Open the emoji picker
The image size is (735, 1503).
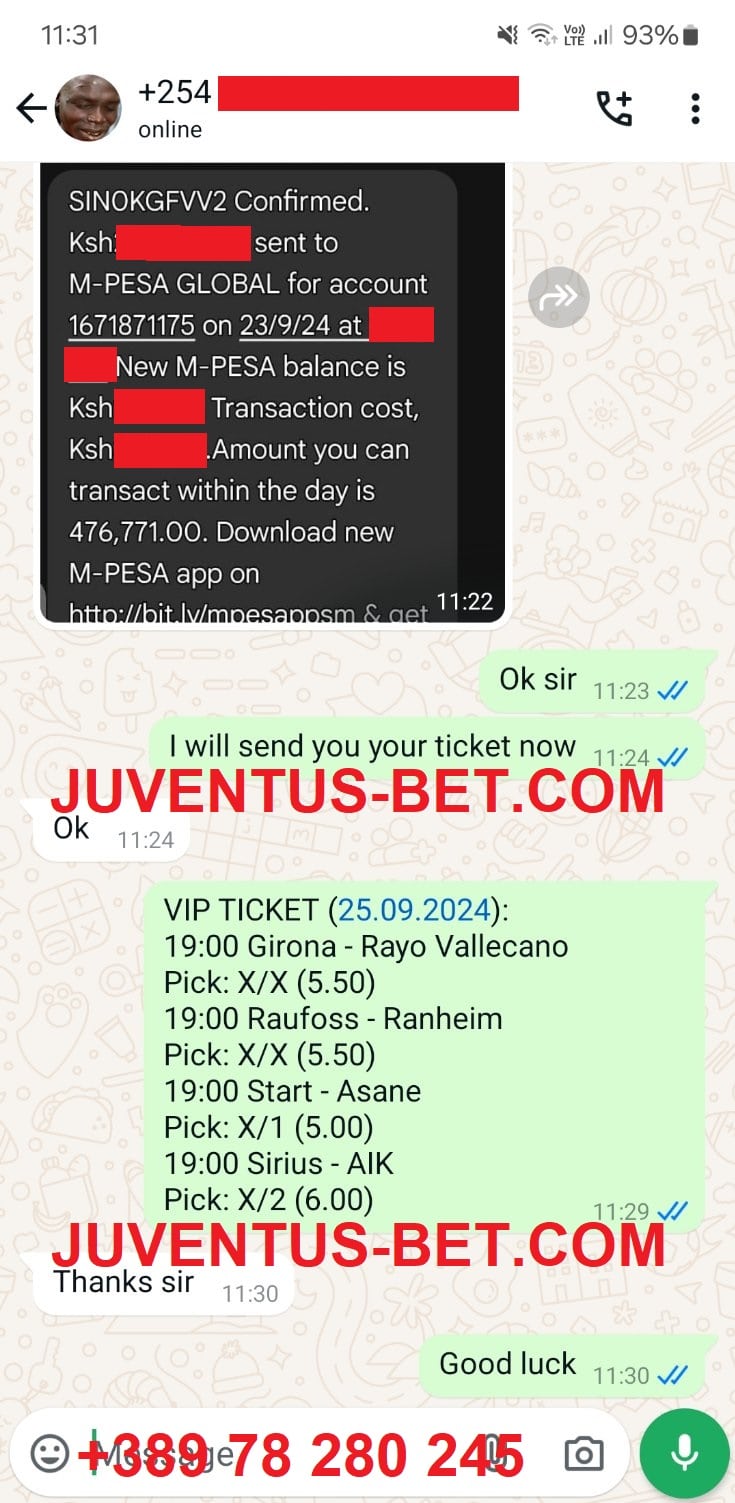50,1452
